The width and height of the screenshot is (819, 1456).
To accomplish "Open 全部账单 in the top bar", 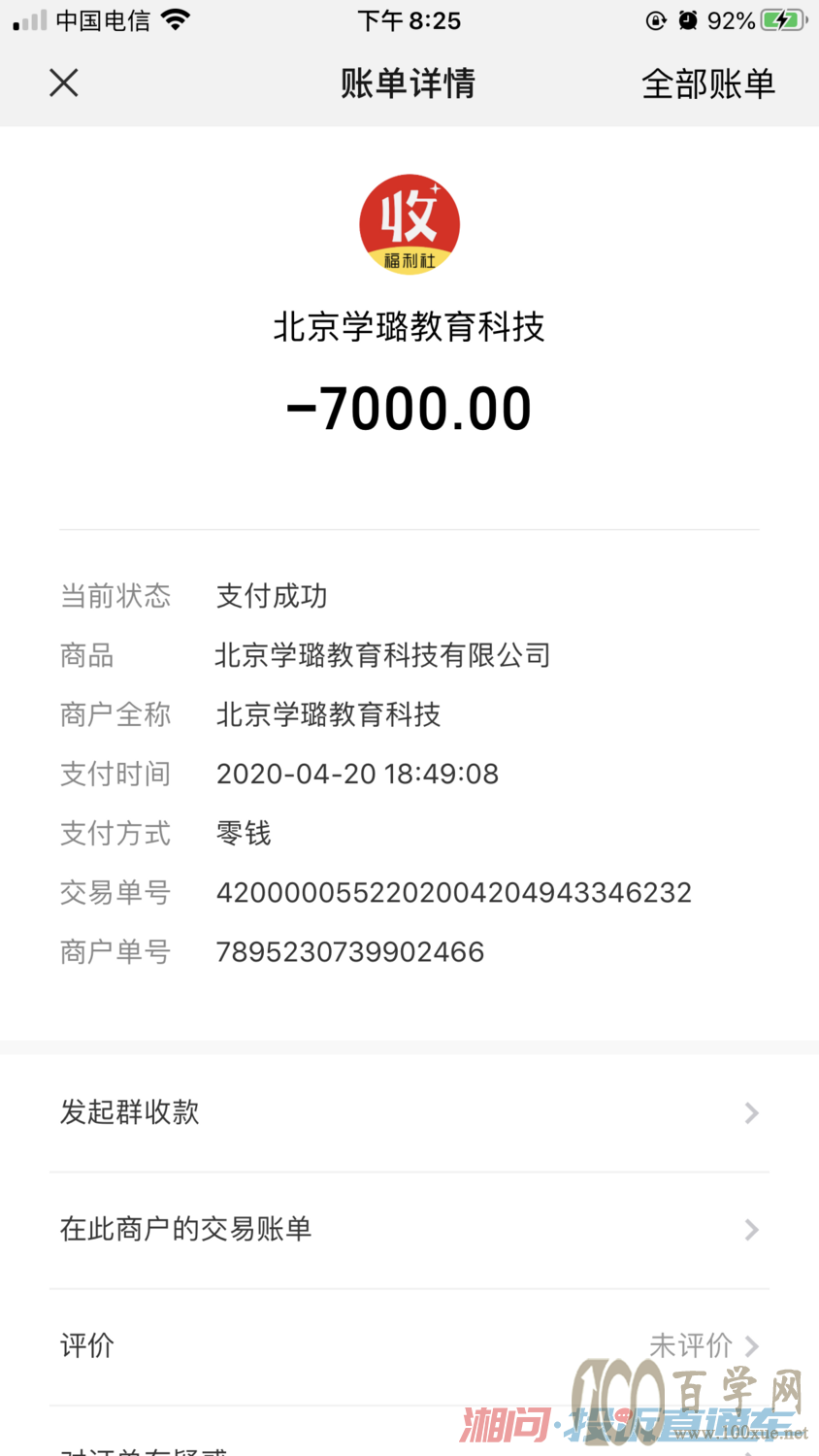I will click(708, 84).
